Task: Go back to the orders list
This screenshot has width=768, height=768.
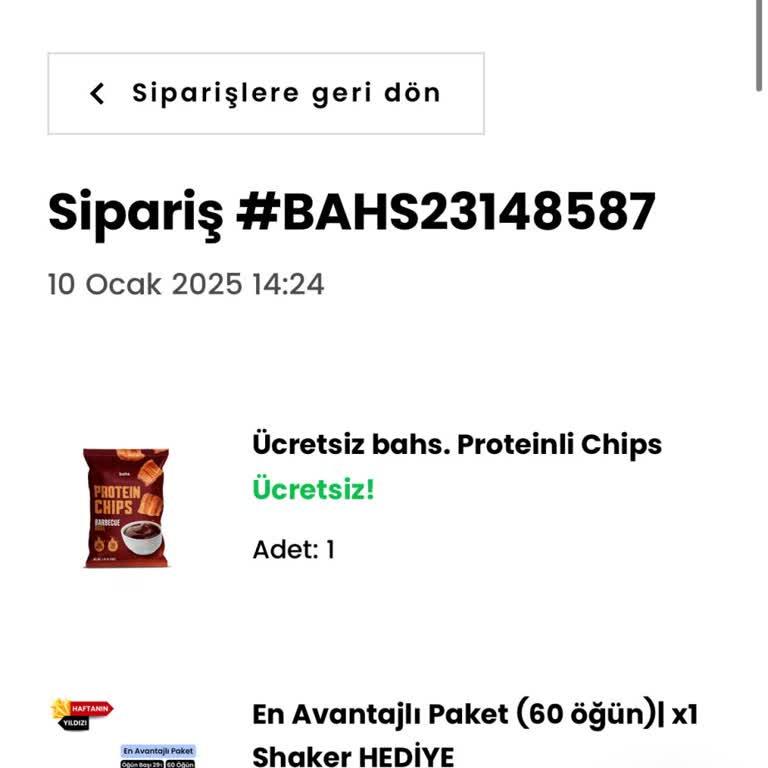Action: coord(265,93)
